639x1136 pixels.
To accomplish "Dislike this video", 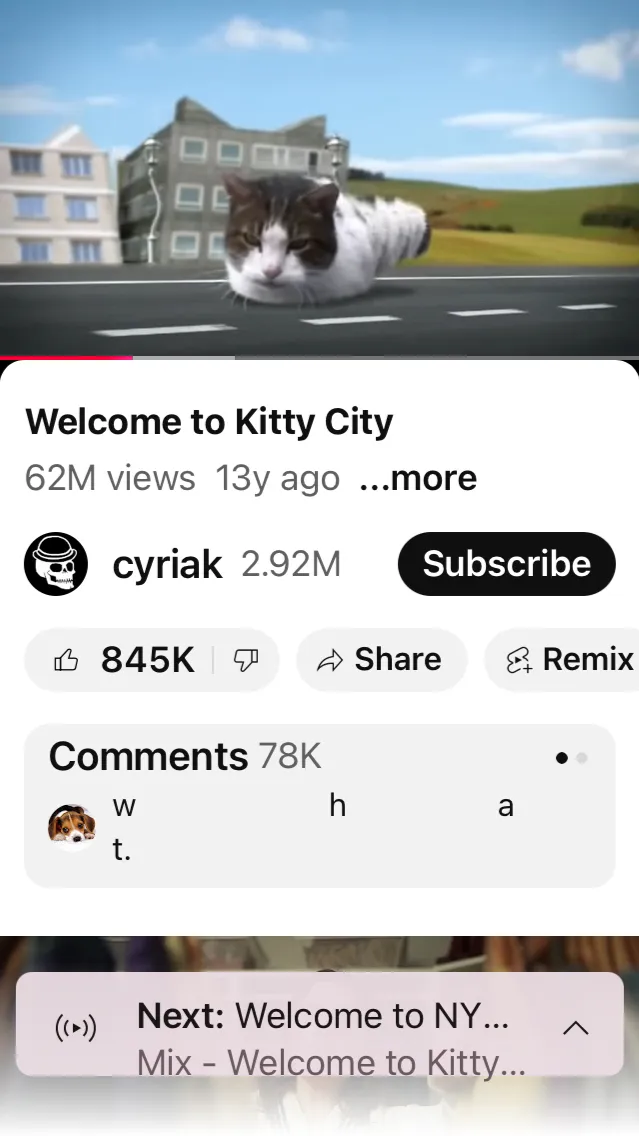I will click(x=244, y=660).
